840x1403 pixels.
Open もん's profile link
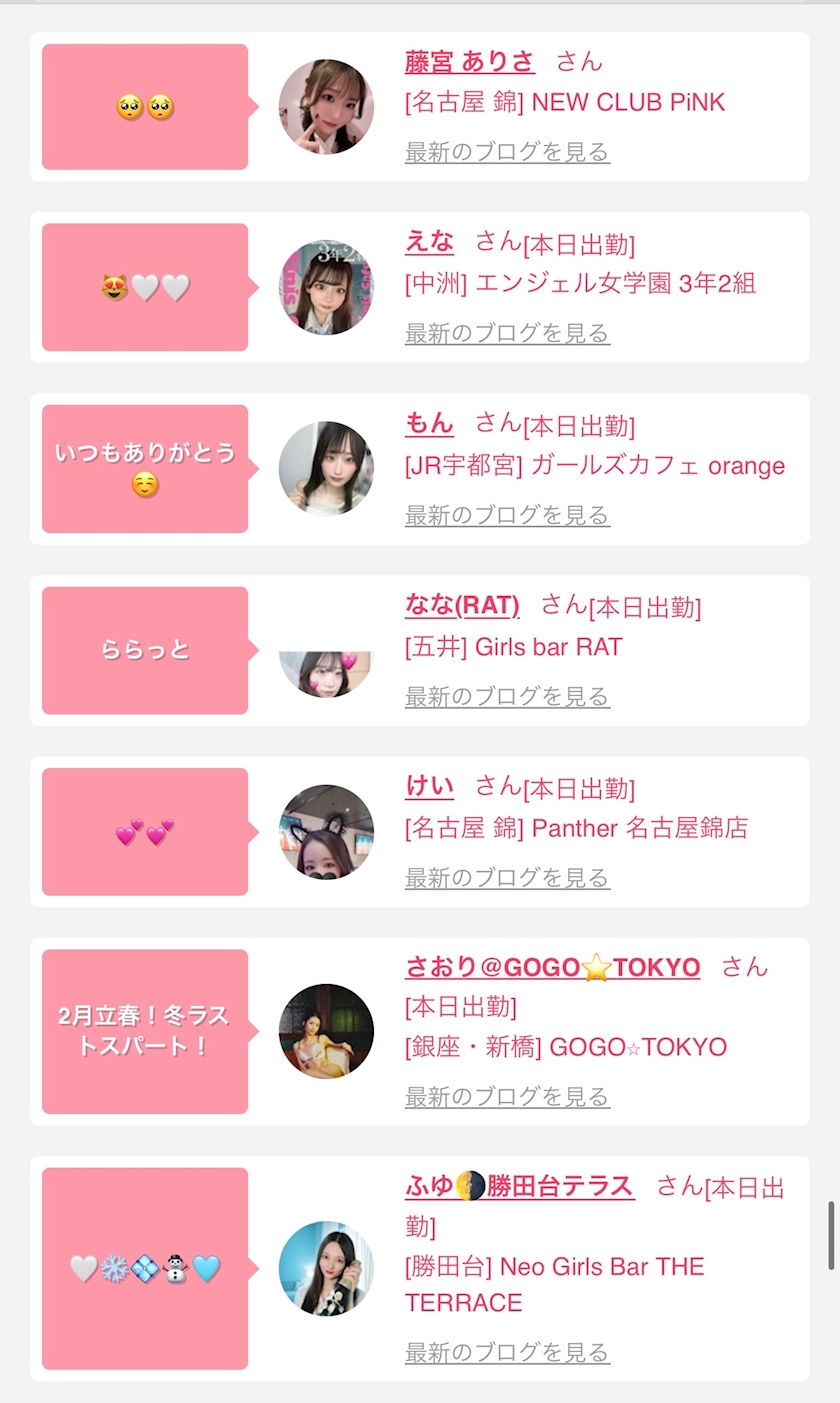[x=429, y=424]
